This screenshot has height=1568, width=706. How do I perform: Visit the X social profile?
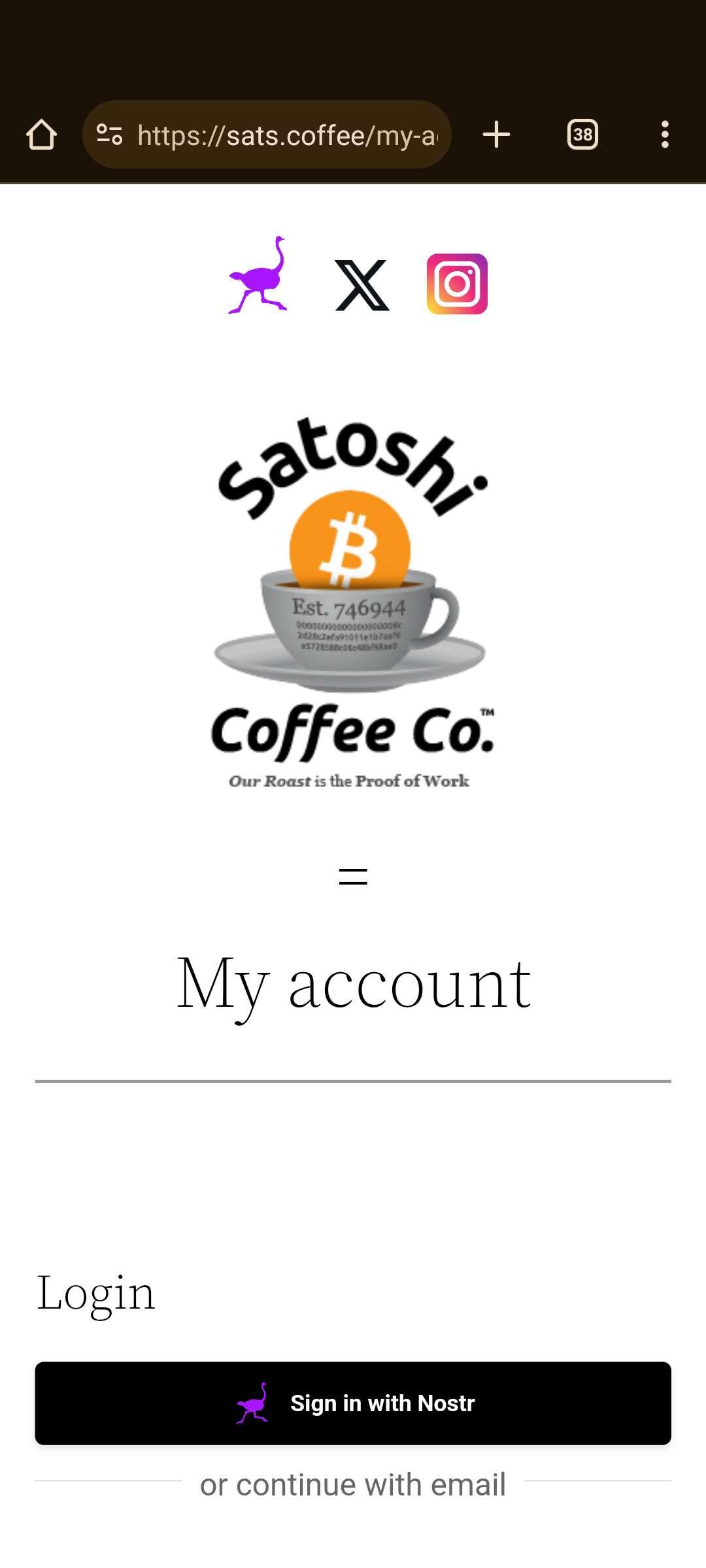[361, 285]
